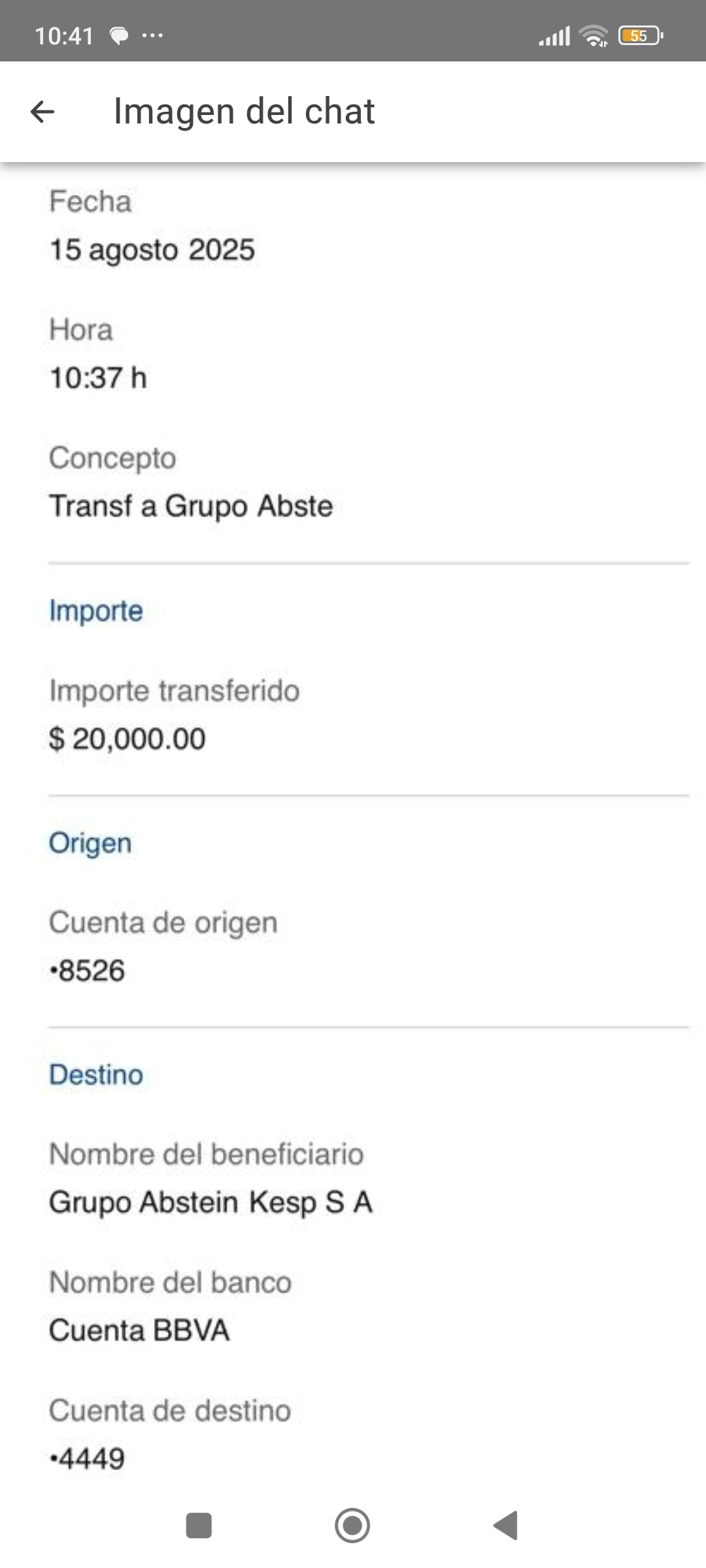Tap the system back triangle
This screenshot has height=1568, width=706.
pyautogui.click(x=506, y=1526)
